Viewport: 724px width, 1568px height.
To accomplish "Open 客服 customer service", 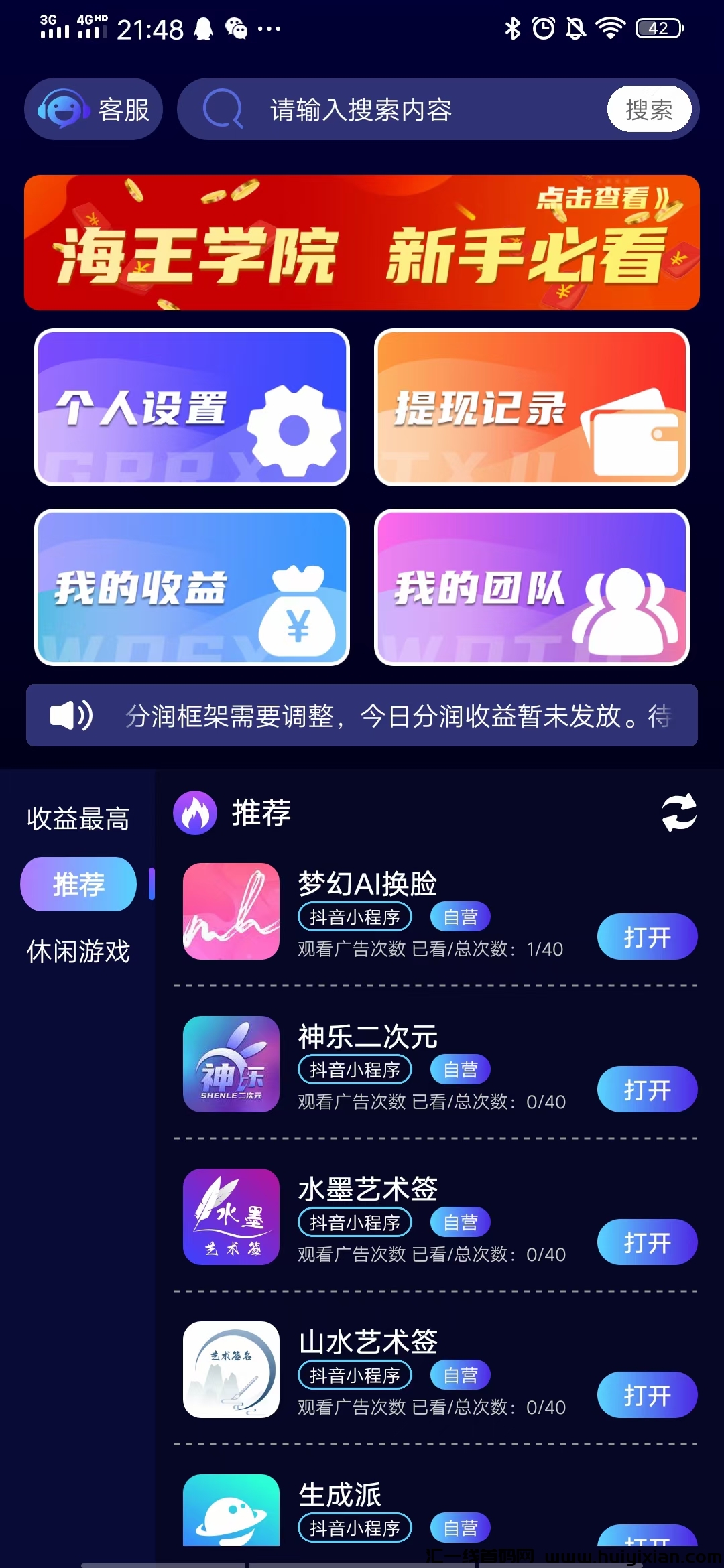I will point(94,109).
